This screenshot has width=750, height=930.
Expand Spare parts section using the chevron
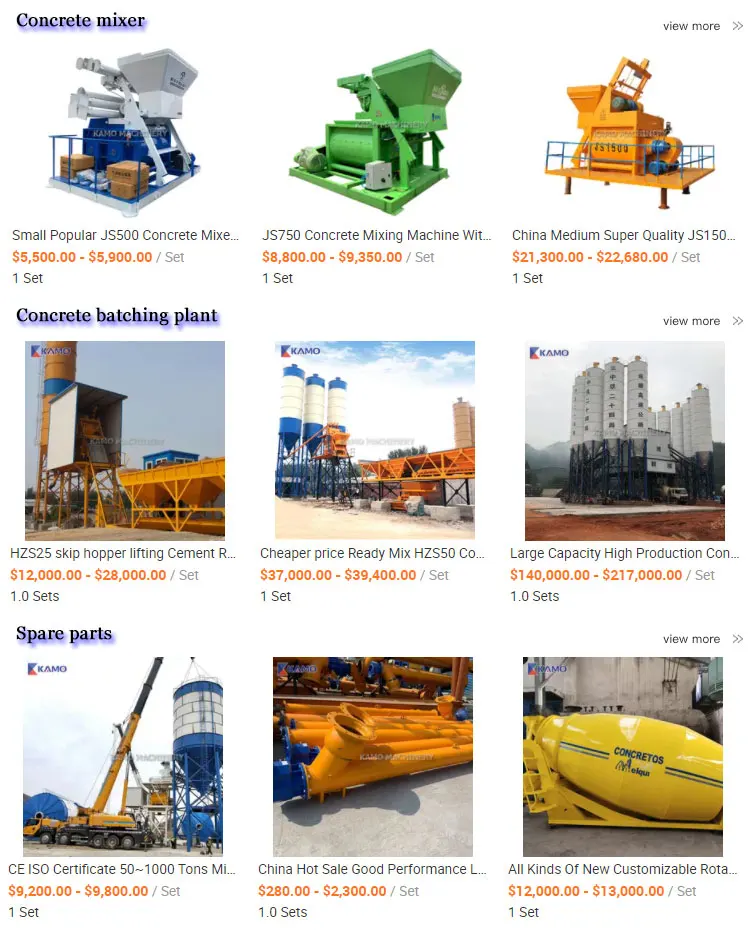point(738,639)
